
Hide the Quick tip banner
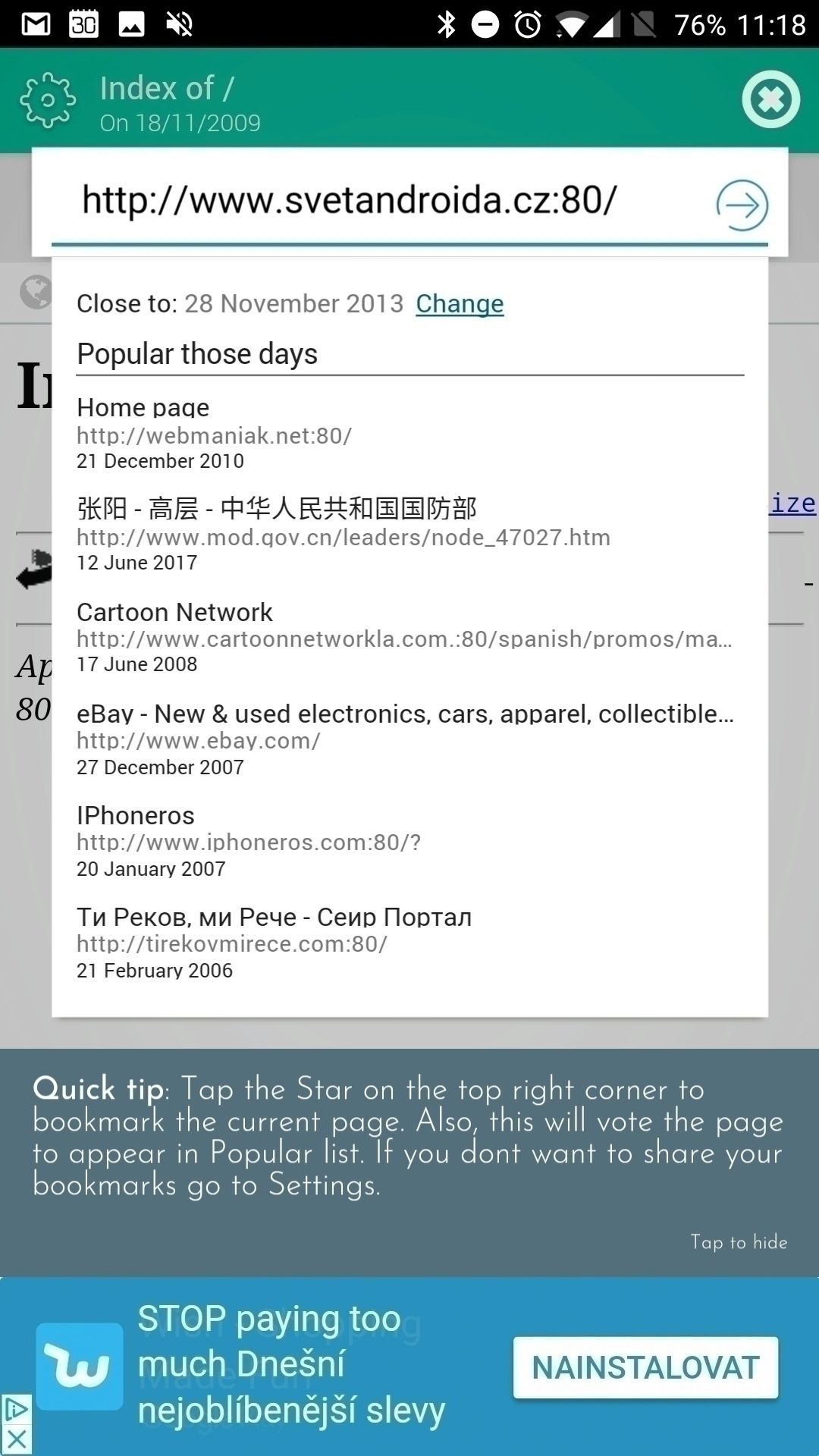[739, 1242]
